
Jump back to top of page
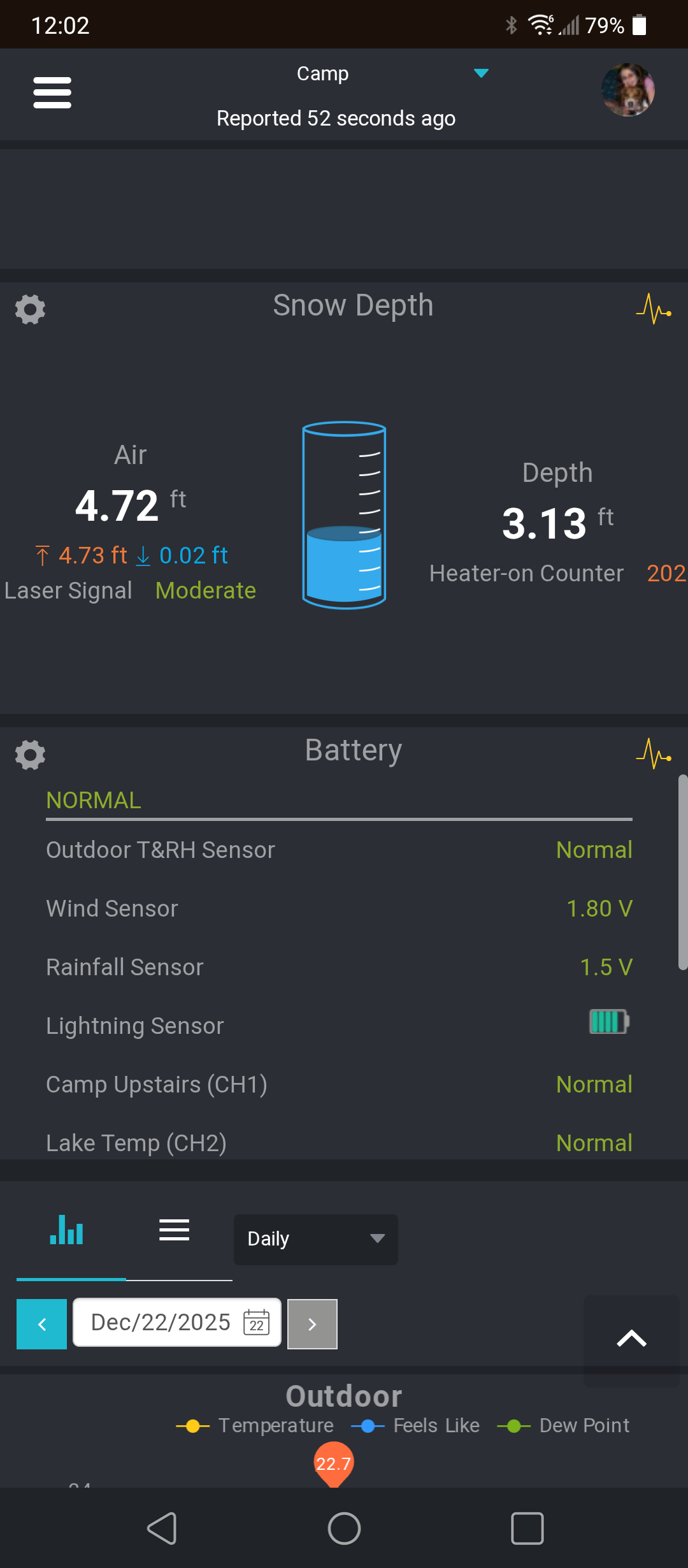tap(631, 1339)
